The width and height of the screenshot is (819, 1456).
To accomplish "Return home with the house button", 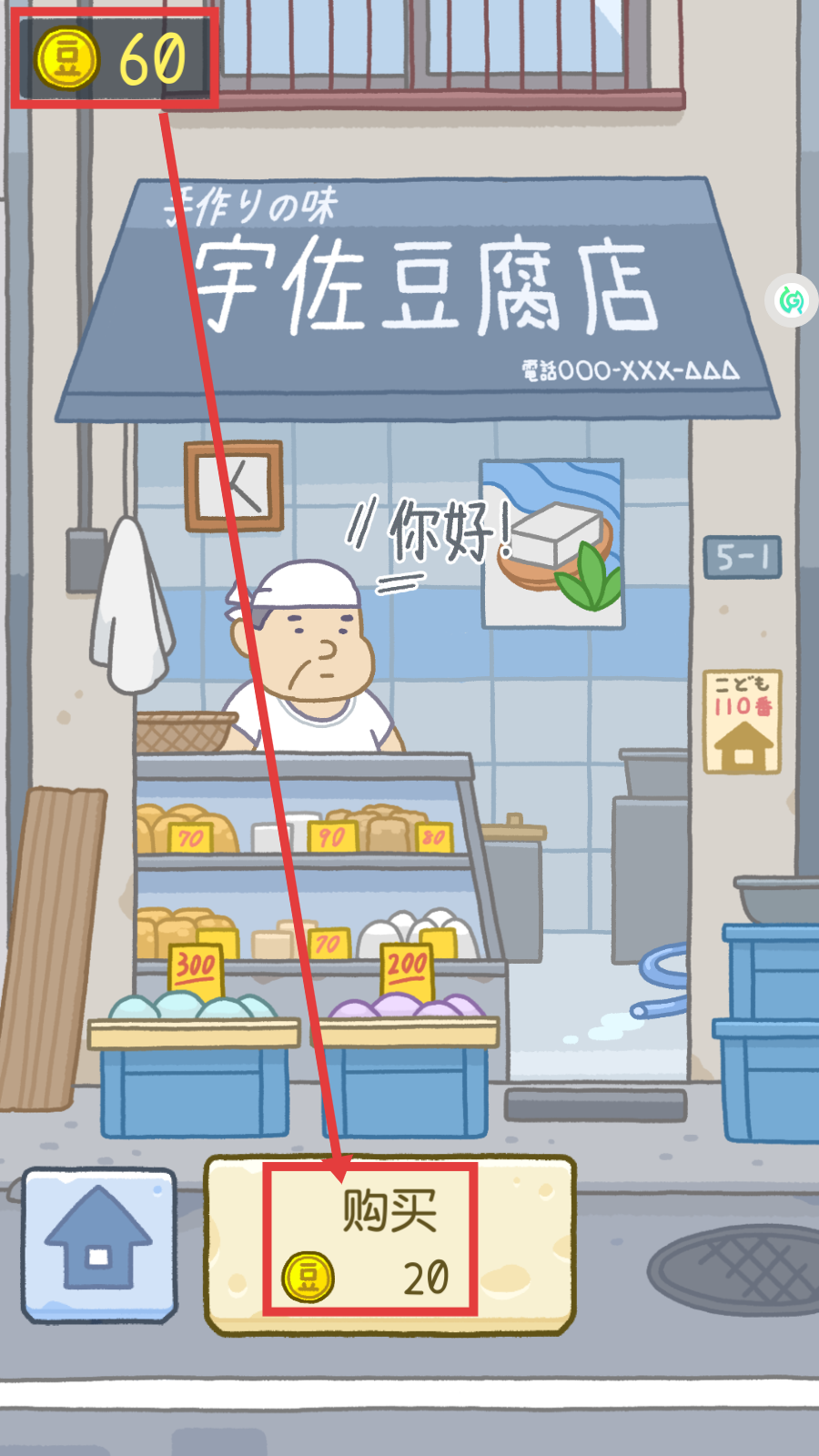I will click(99, 1243).
